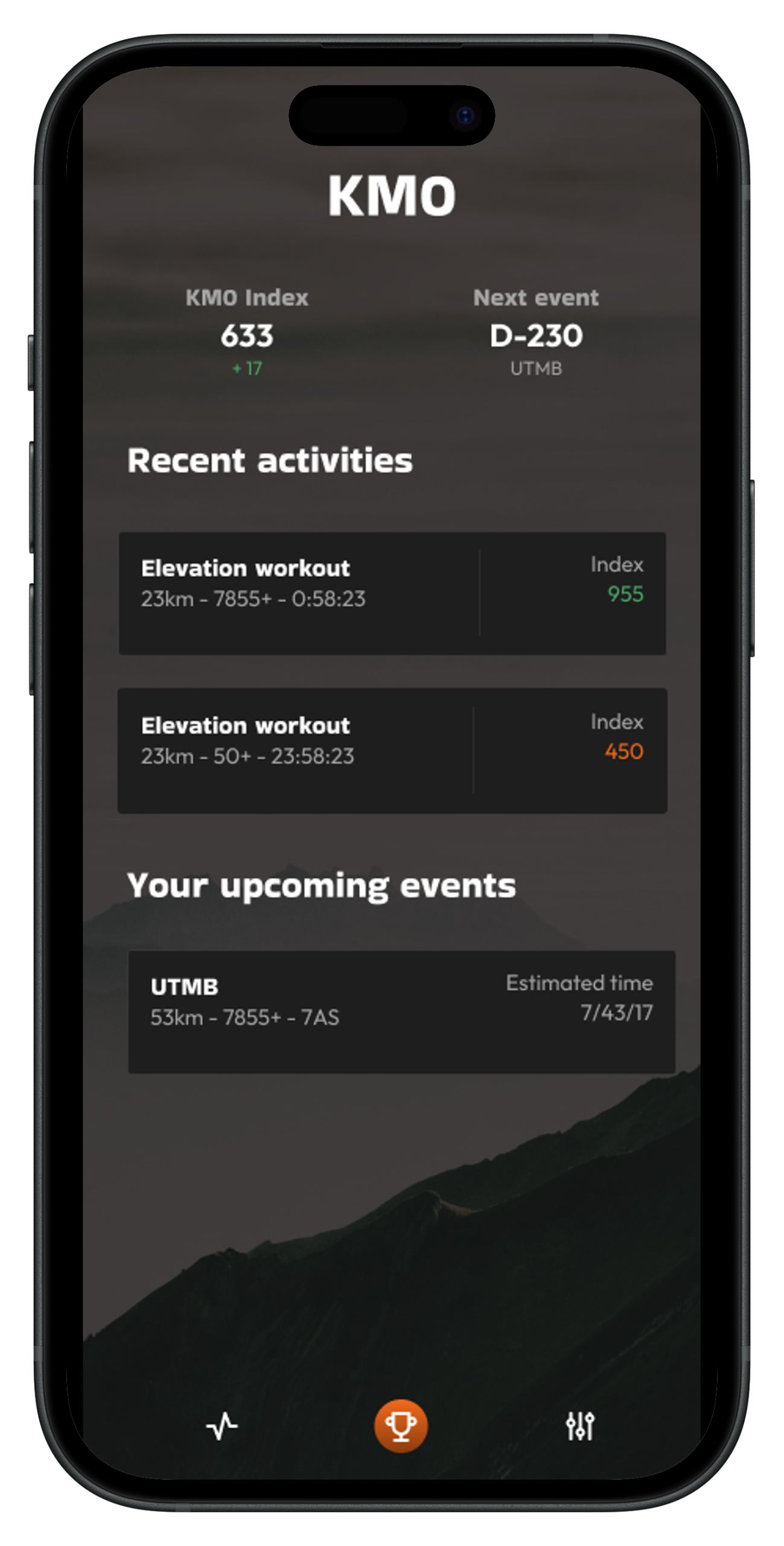Viewport: 784px width, 1546px height.
Task: Open the Elevation workout with index 450
Action: tap(392, 751)
